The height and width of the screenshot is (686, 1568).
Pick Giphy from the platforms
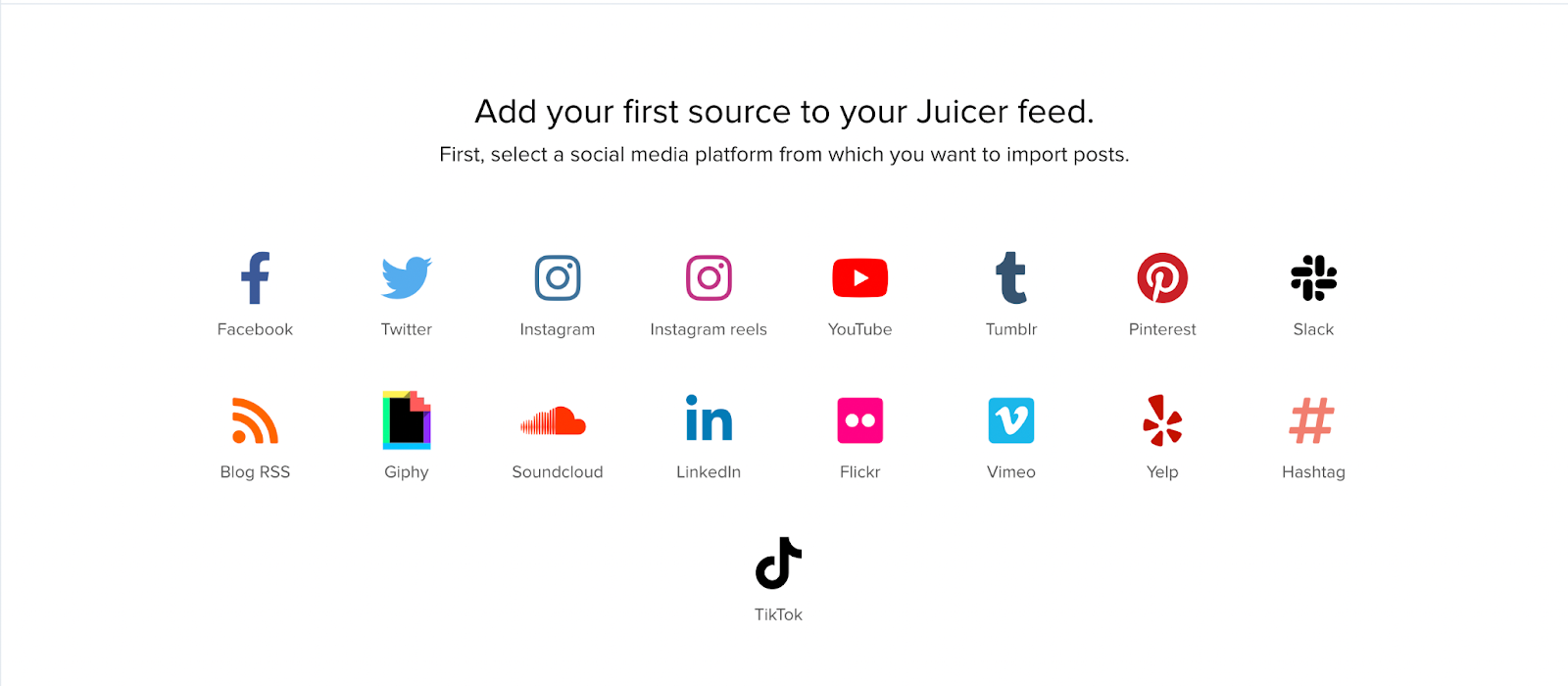(406, 421)
